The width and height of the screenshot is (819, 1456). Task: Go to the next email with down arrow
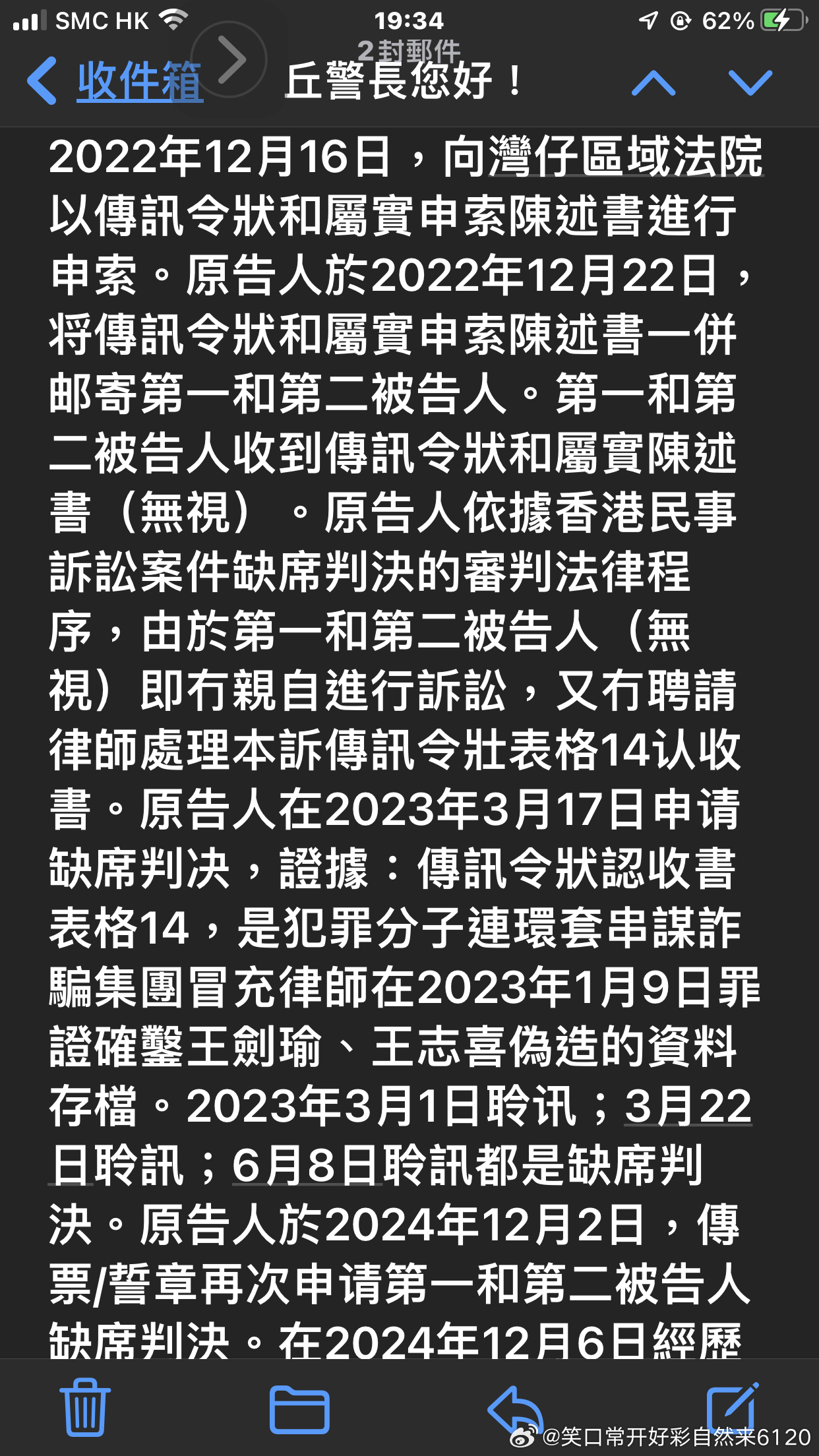750,83
